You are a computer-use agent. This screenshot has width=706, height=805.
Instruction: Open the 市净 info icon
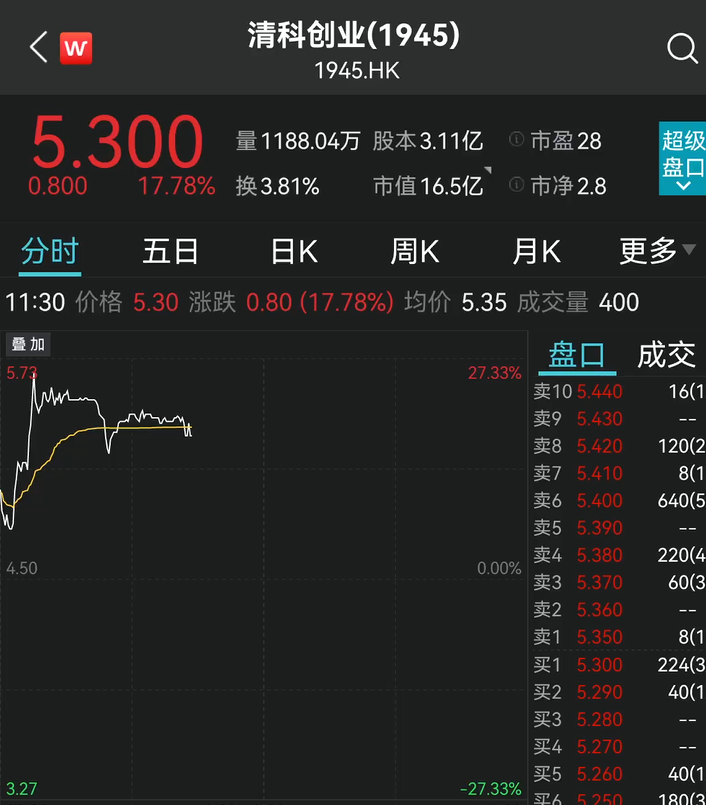tap(517, 185)
